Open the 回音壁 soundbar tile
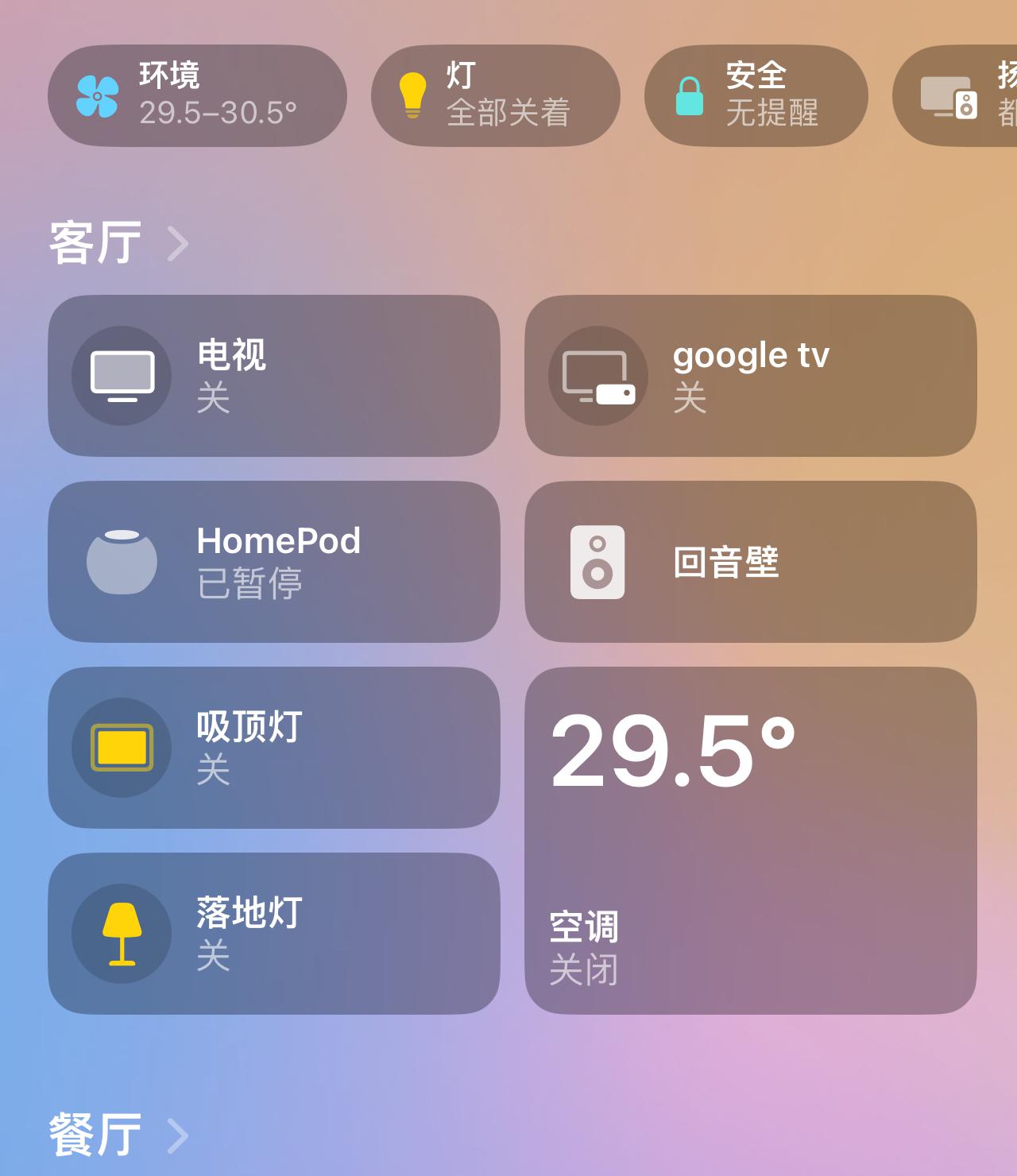Image resolution: width=1017 pixels, height=1176 pixels. pyautogui.click(x=750, y=562)
